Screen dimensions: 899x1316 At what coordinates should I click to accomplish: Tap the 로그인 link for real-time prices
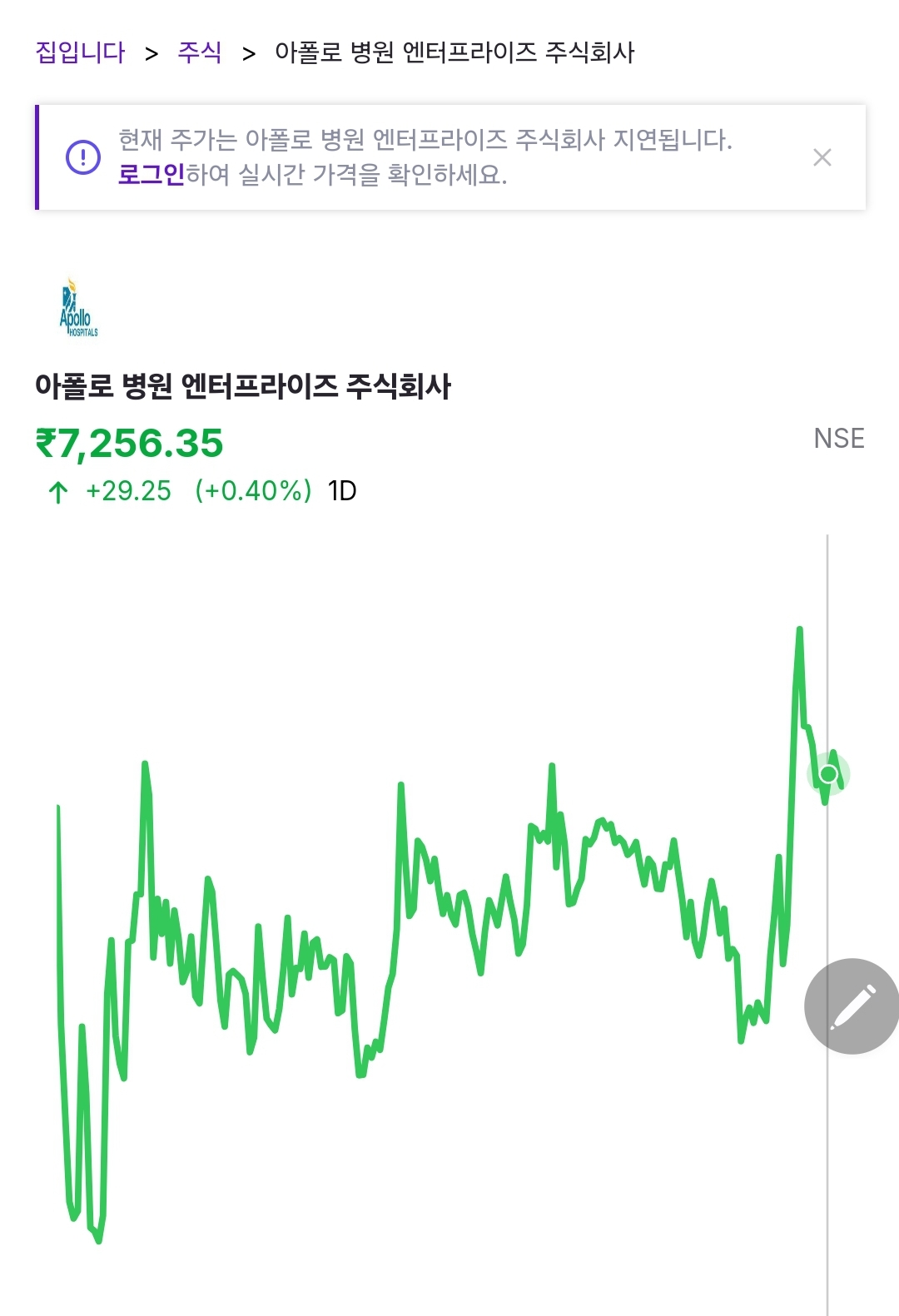coord(151,175)
